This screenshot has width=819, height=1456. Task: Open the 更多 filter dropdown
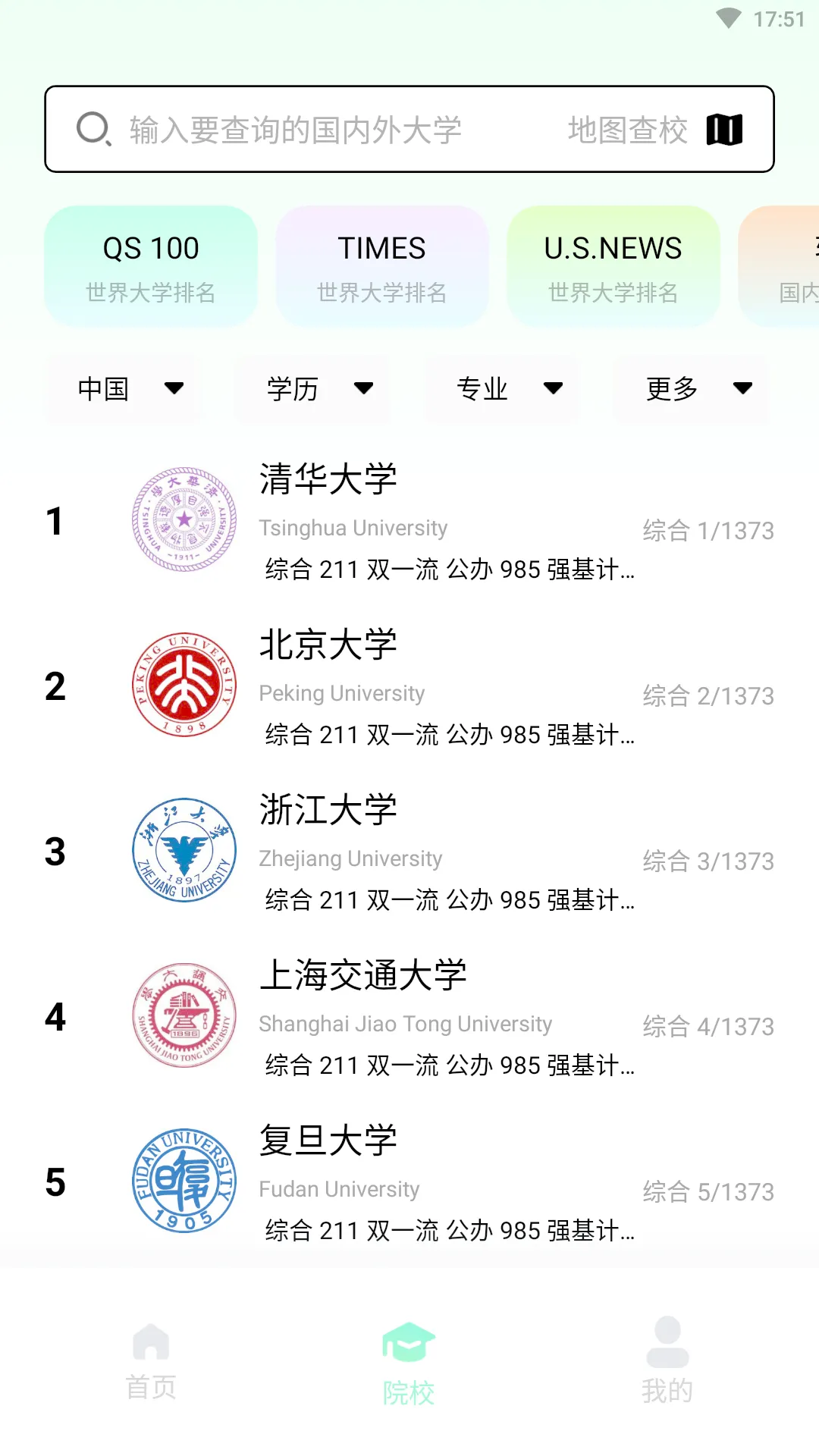coord(690,389)
